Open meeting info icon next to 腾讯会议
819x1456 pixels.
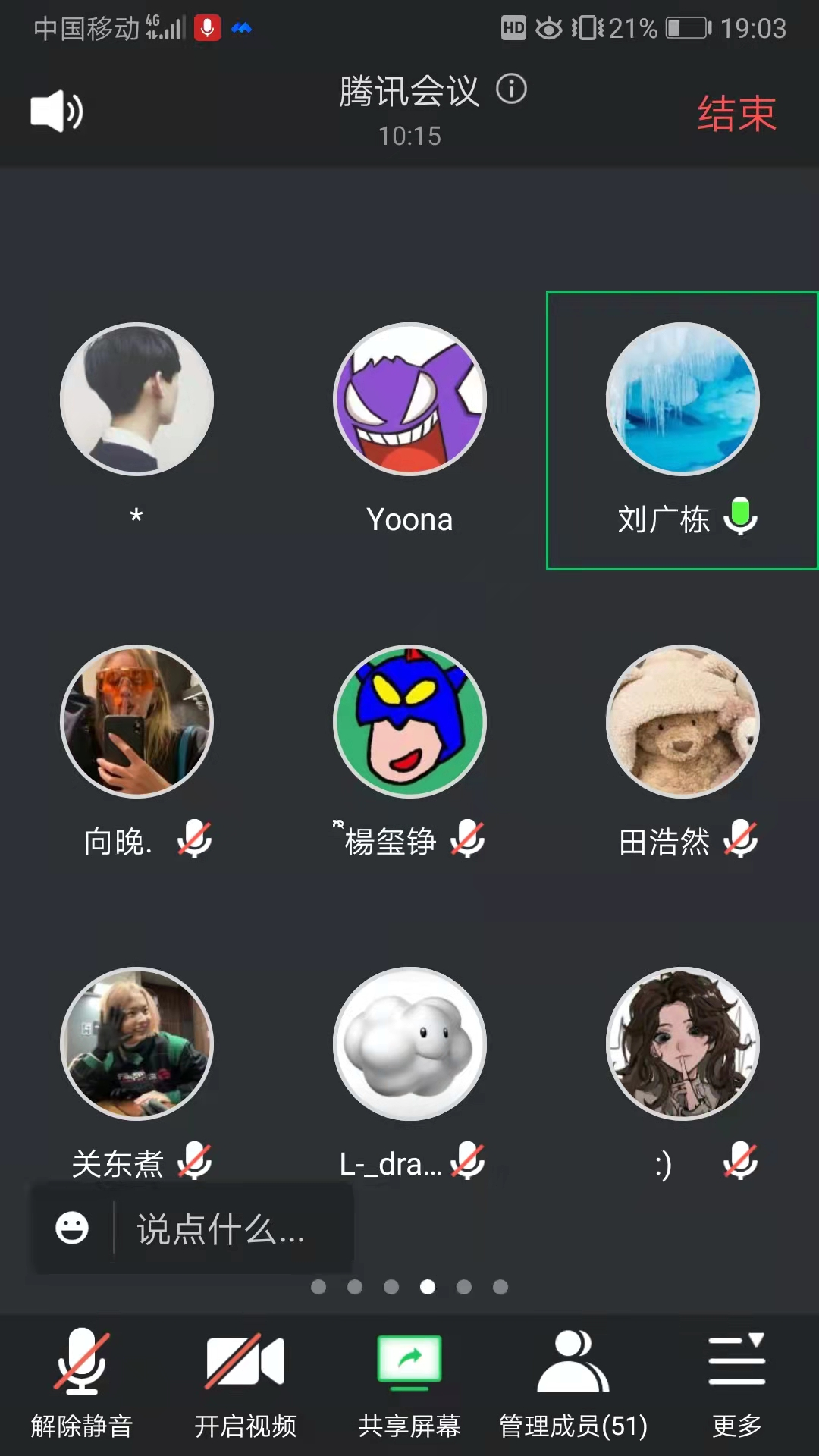(511, 89)
